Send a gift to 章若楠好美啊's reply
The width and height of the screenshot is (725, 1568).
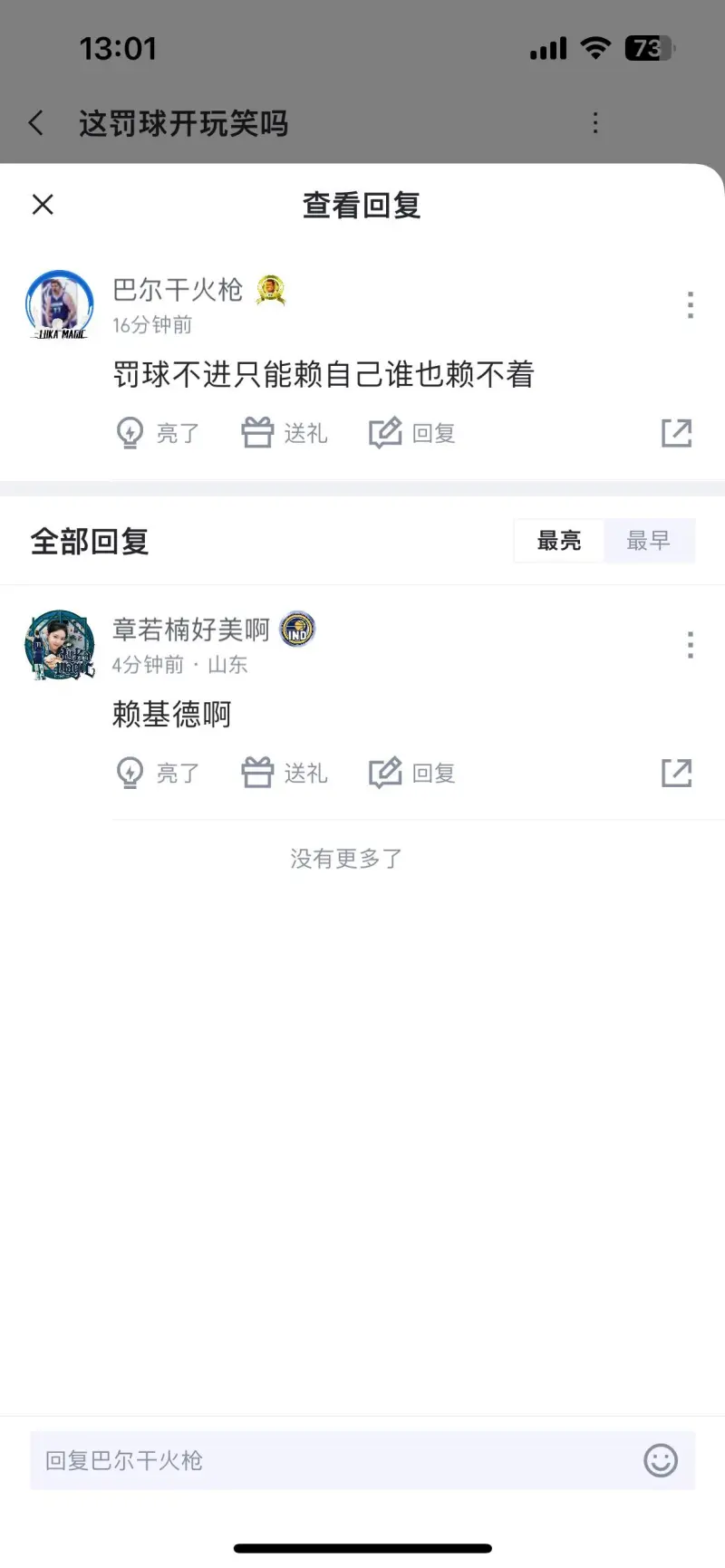pos(285,773)
